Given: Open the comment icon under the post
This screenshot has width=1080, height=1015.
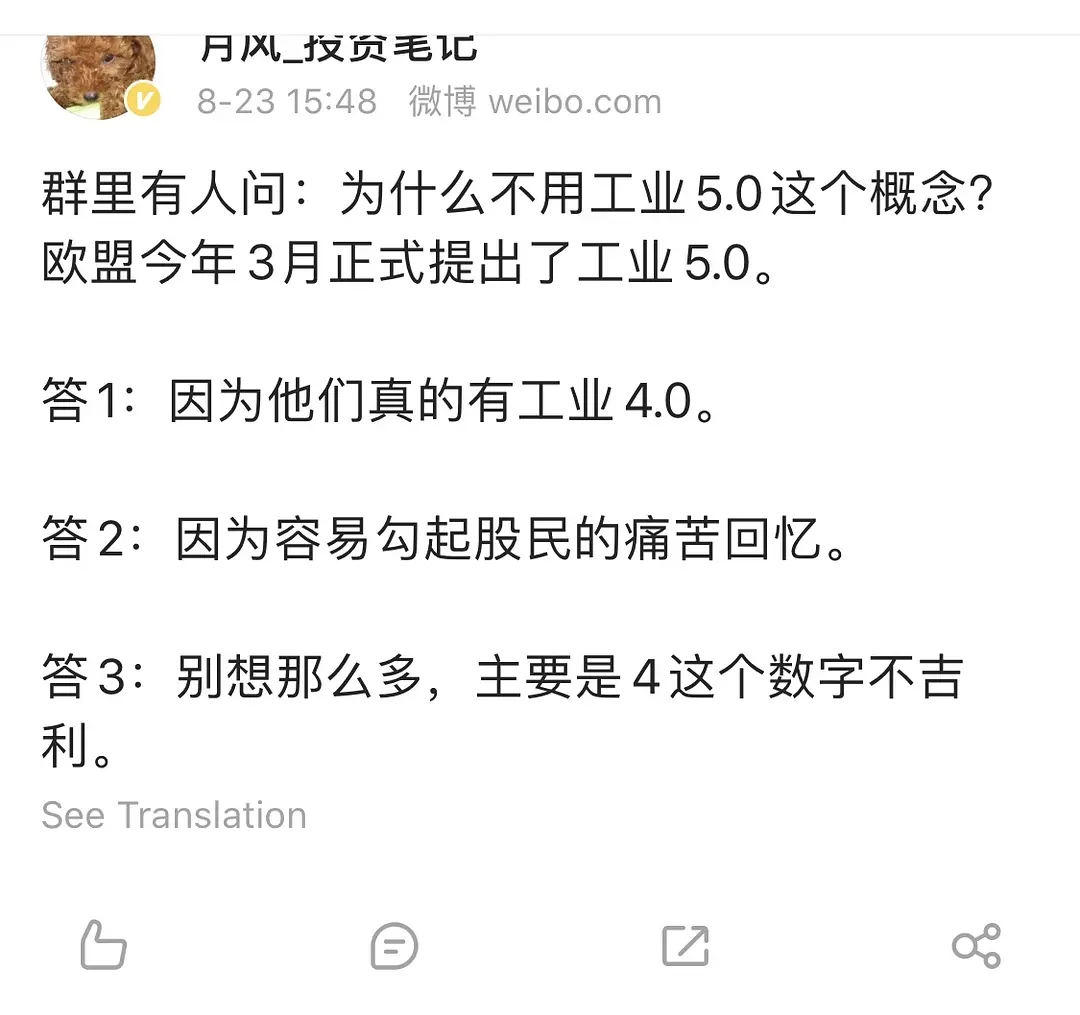Looking at the screenshot, I should tap(394, 945).
